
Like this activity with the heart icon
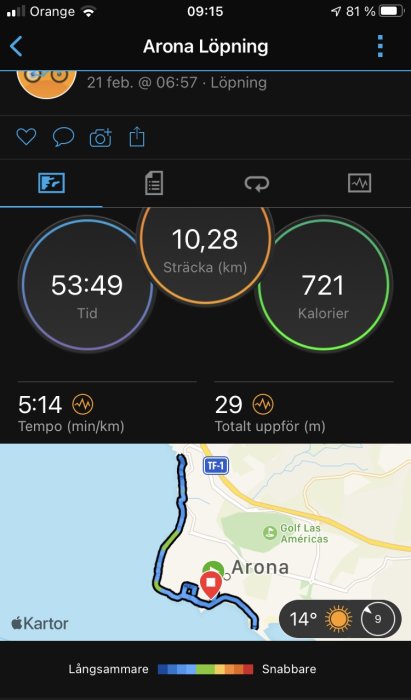pos(26,137)
